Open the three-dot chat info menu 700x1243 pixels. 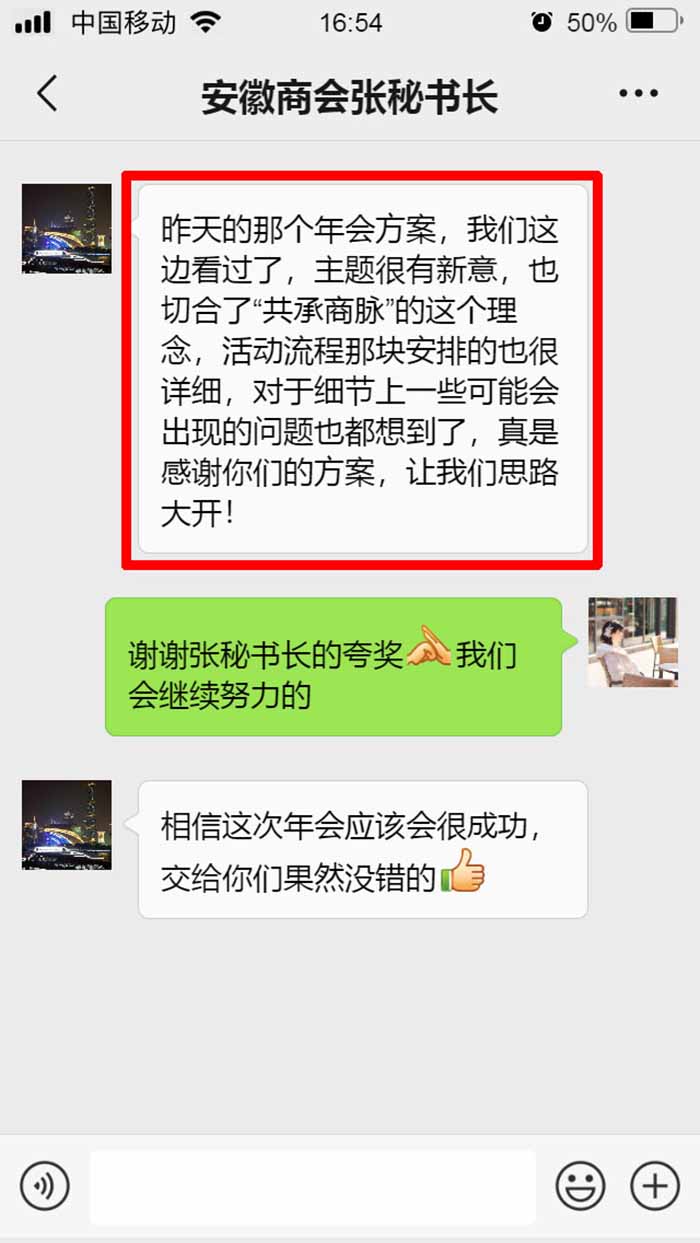pyautogui.click(x=638, y=94)
